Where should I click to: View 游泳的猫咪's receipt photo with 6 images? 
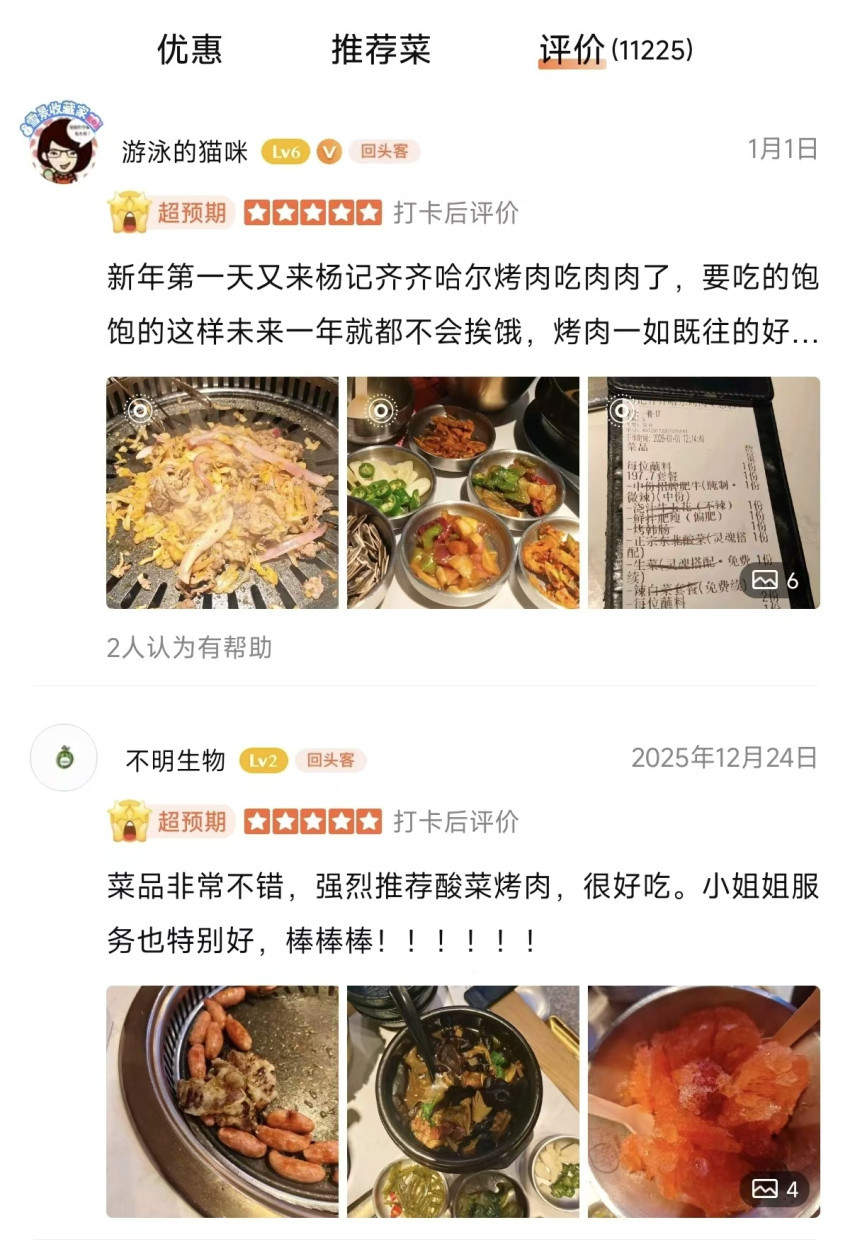(x=703, y=492)
